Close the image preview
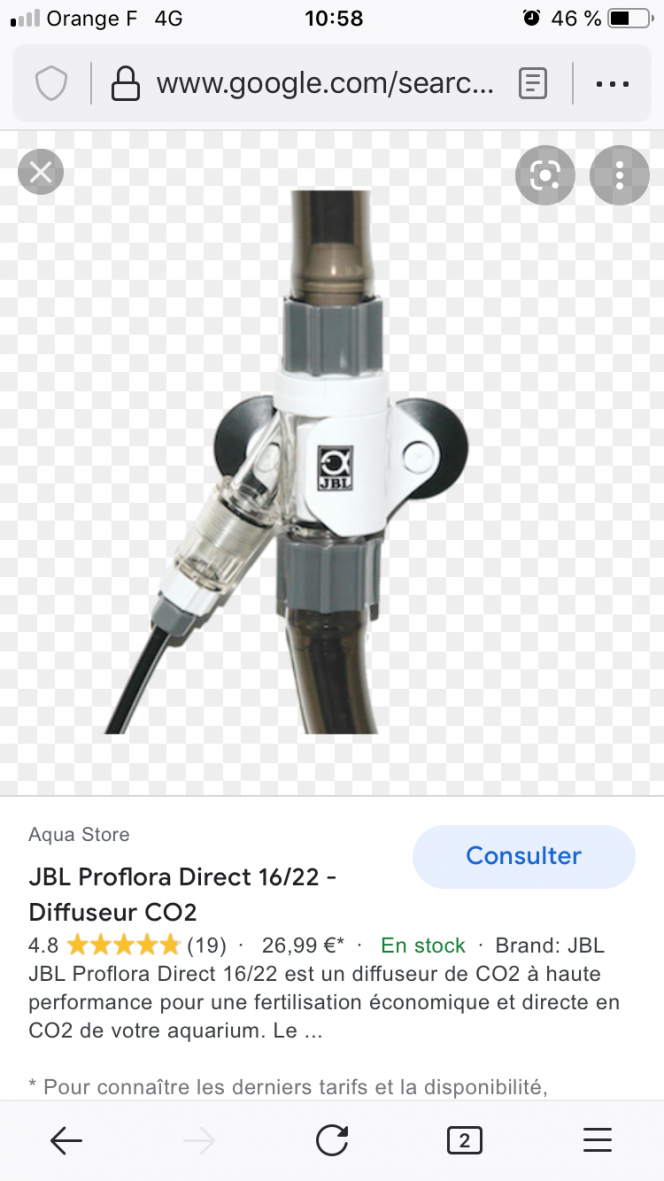Image resolution: width=664 pixels, height=1181 pixels. [41, 172]
